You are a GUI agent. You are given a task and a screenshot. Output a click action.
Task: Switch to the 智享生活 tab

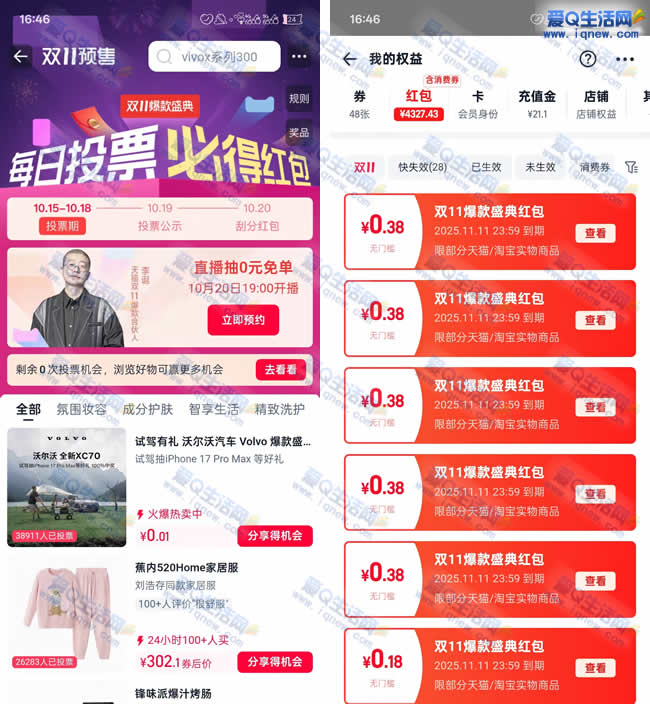214,409
